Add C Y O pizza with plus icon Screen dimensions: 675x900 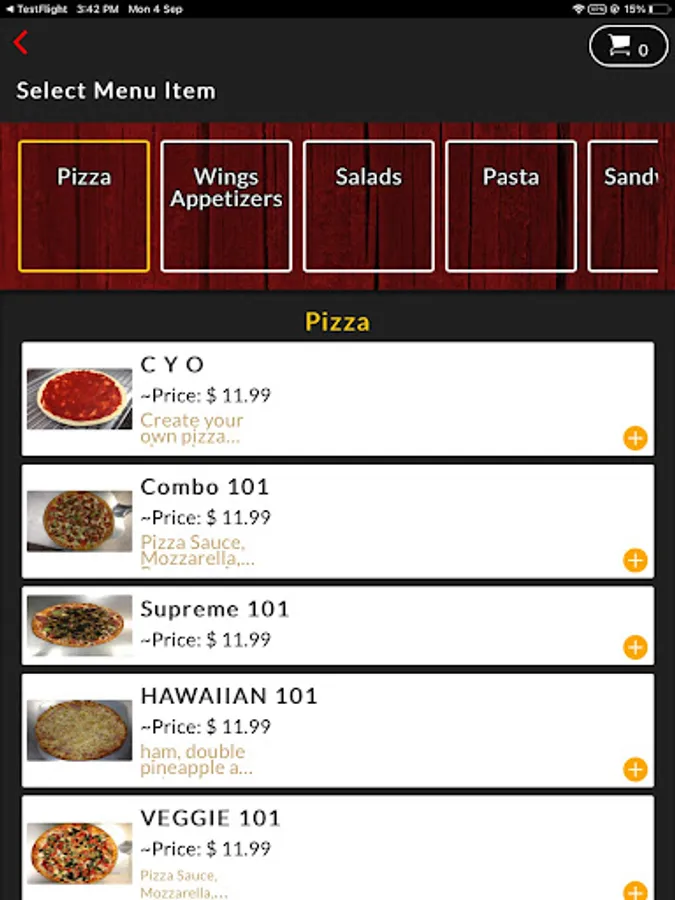coord(635,438)
